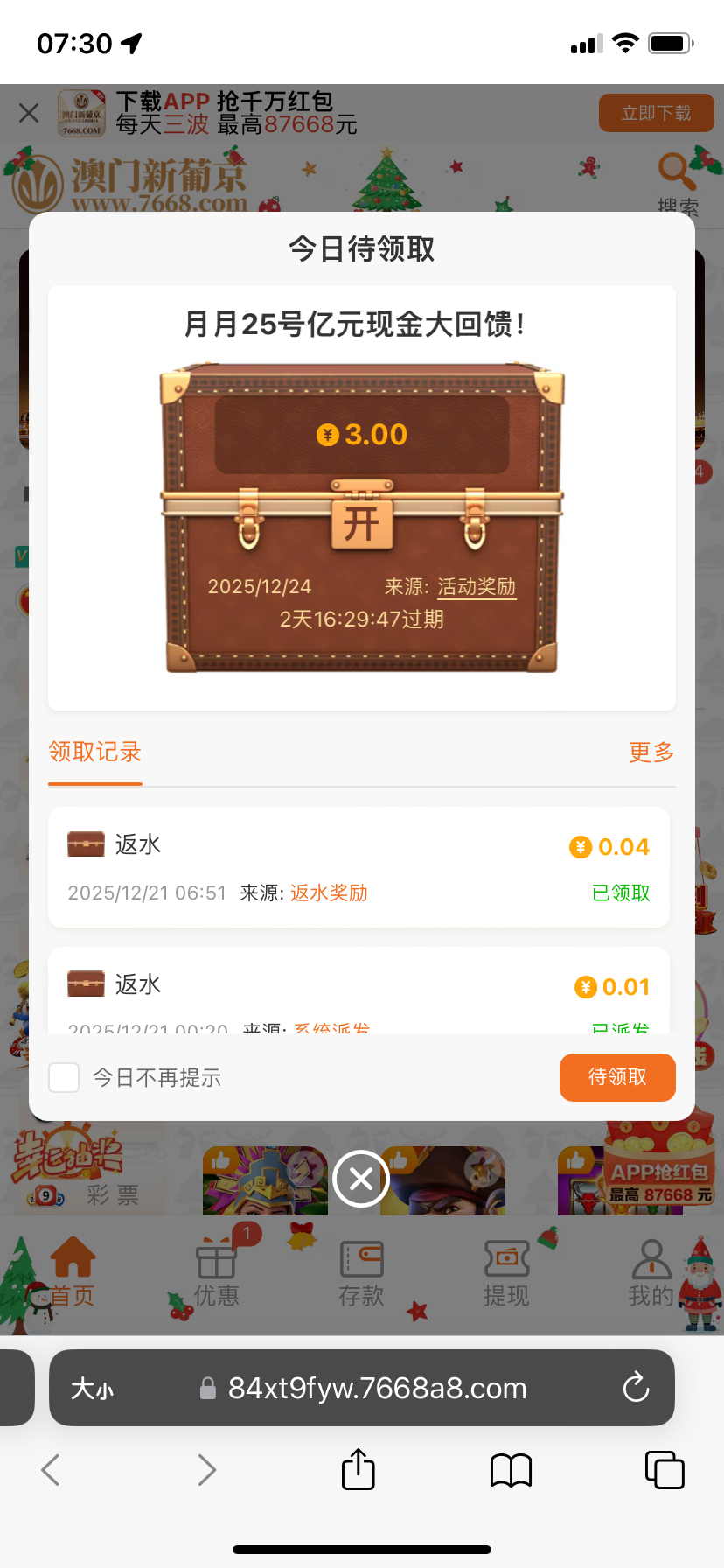Check the 今日不再提示 checkbox
724x1568 pixels.
click(x=64, y=1077)
